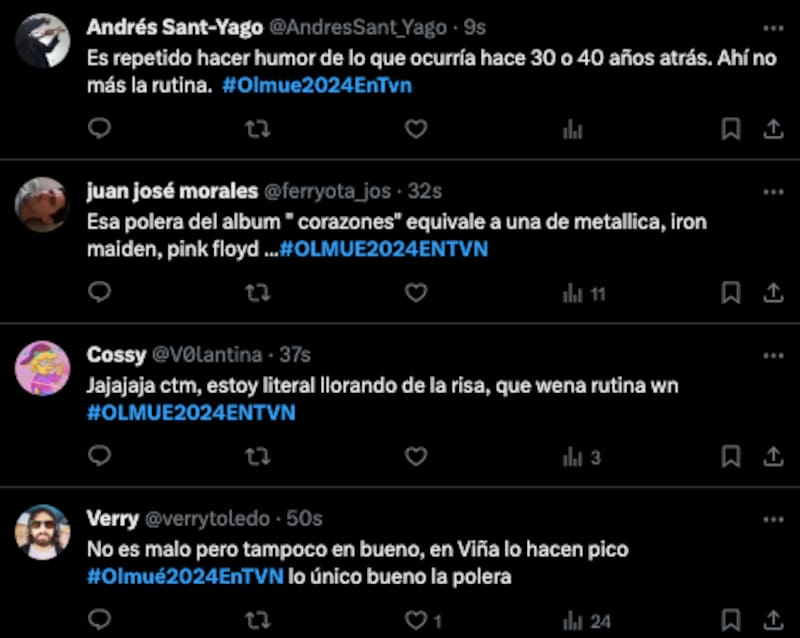The height and width of the screenshot is (638, 800).
Task: Open more options on Andrés Sant-Yago's tweet
Action: pos(773,27)
